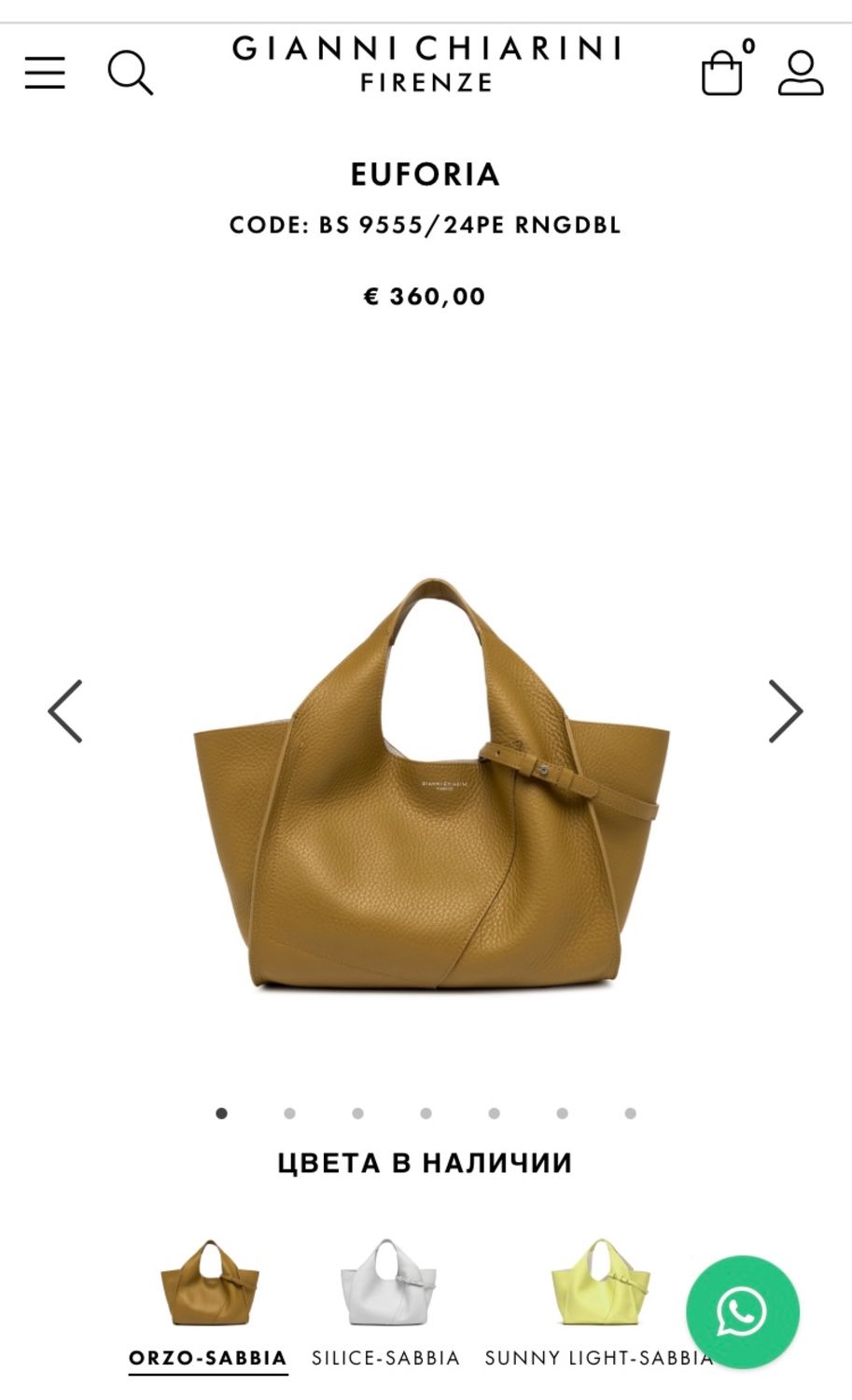Select the Silice-Sabbia color

pyautogui.click(x=386, y=1303)
